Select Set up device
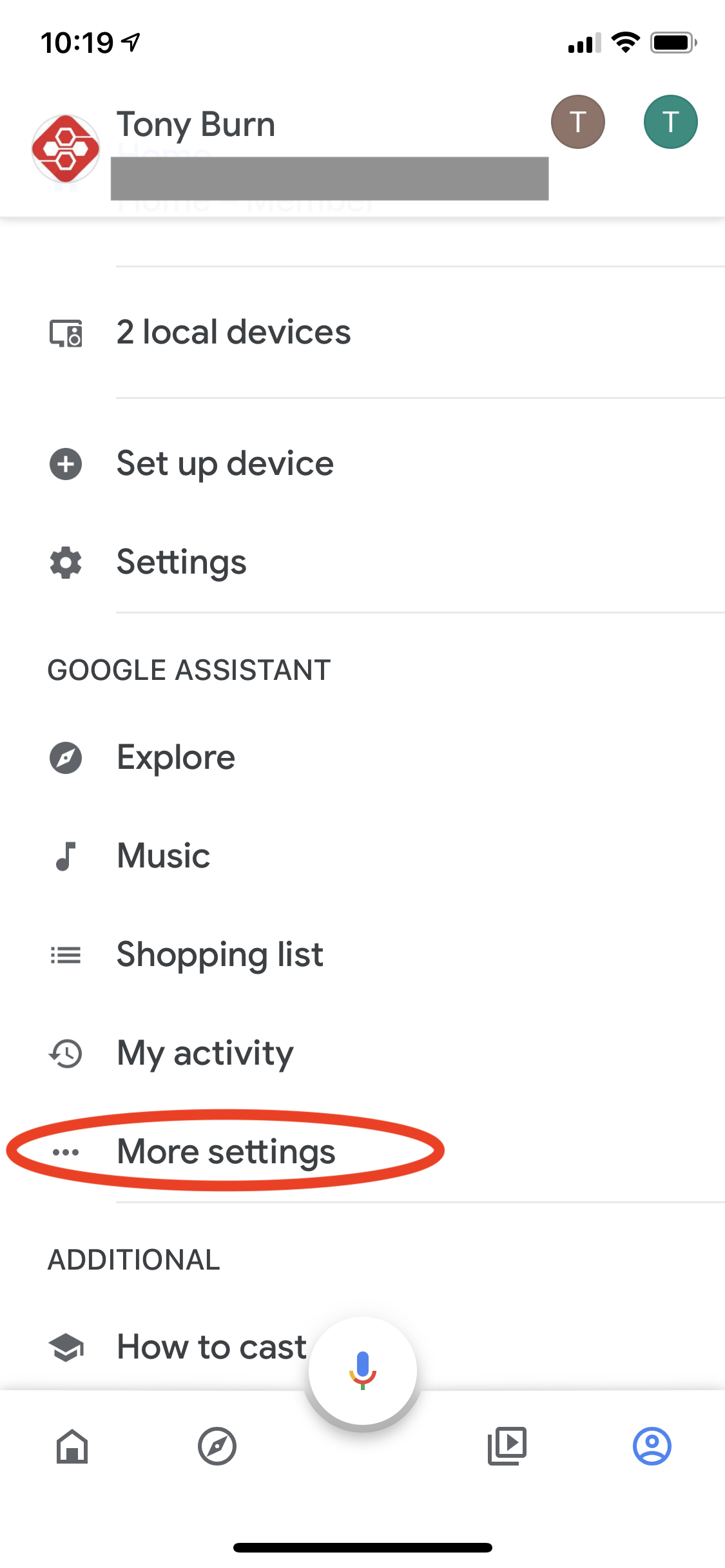Image resolution: width=725 pixels, height=1568 pixels. [x=225, y=464]
